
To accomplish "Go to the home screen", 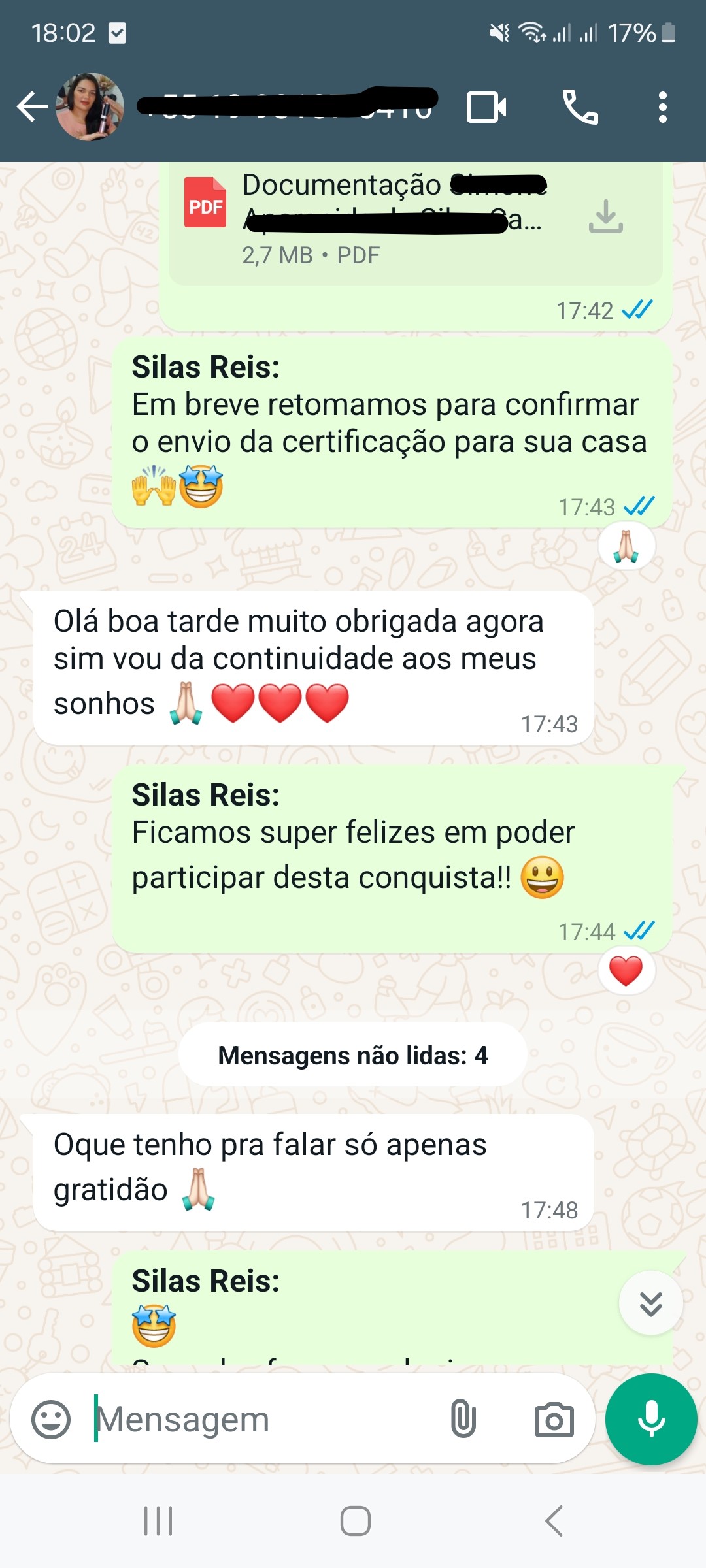I will click(355, 1521).
